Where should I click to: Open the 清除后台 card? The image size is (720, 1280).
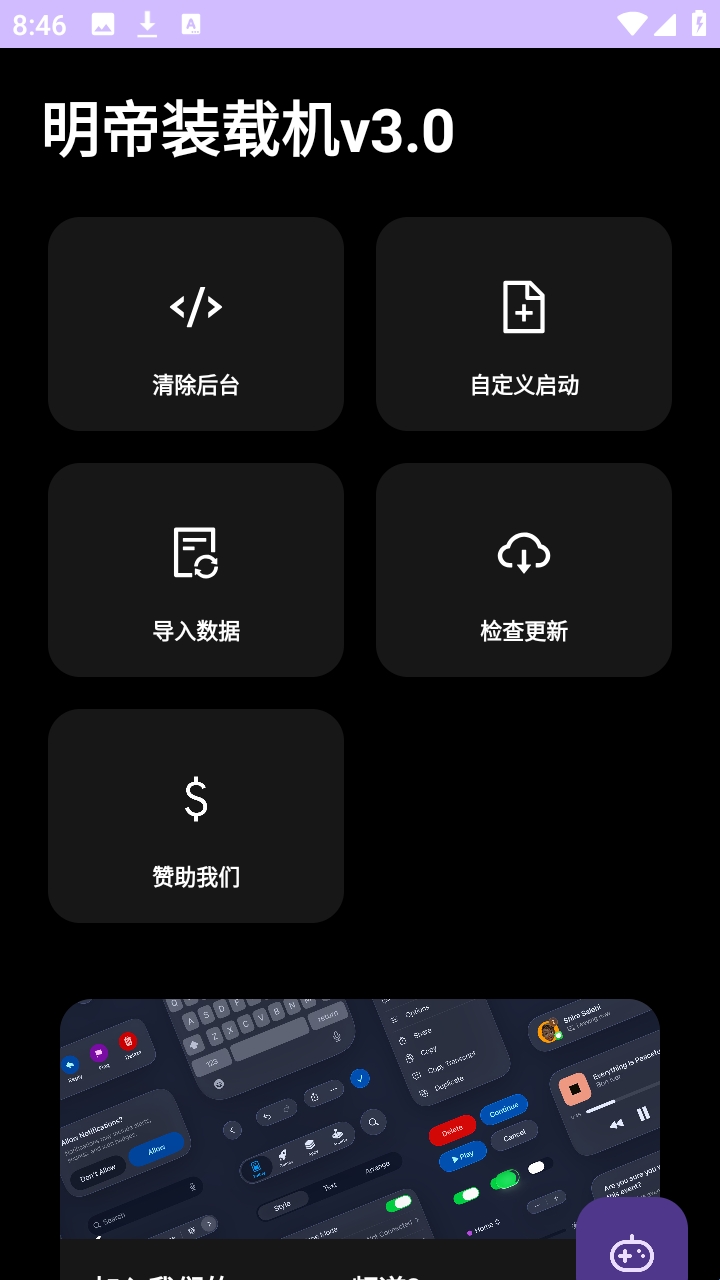[196, 324]
